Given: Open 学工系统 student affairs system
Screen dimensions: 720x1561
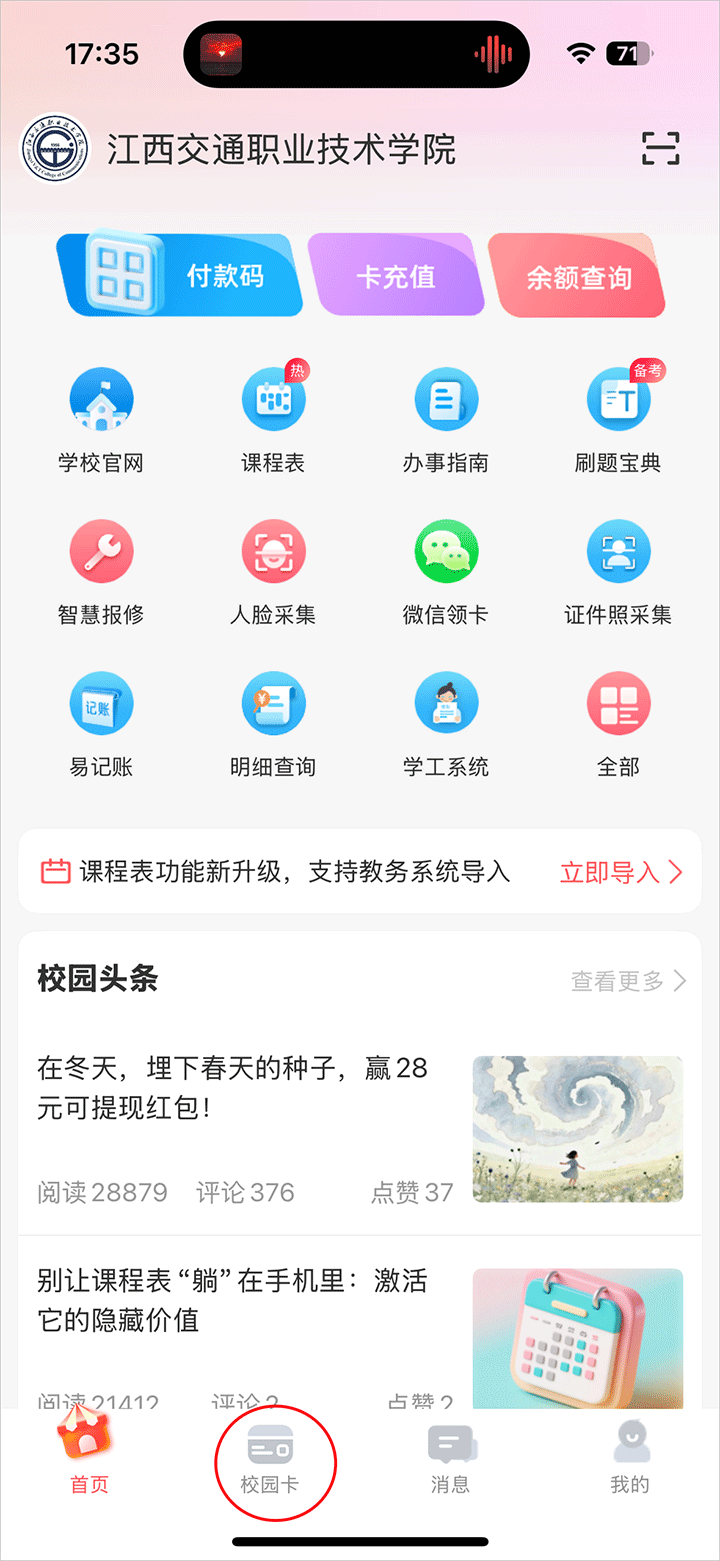Looking at the screenshot, I should click(446, 723).
